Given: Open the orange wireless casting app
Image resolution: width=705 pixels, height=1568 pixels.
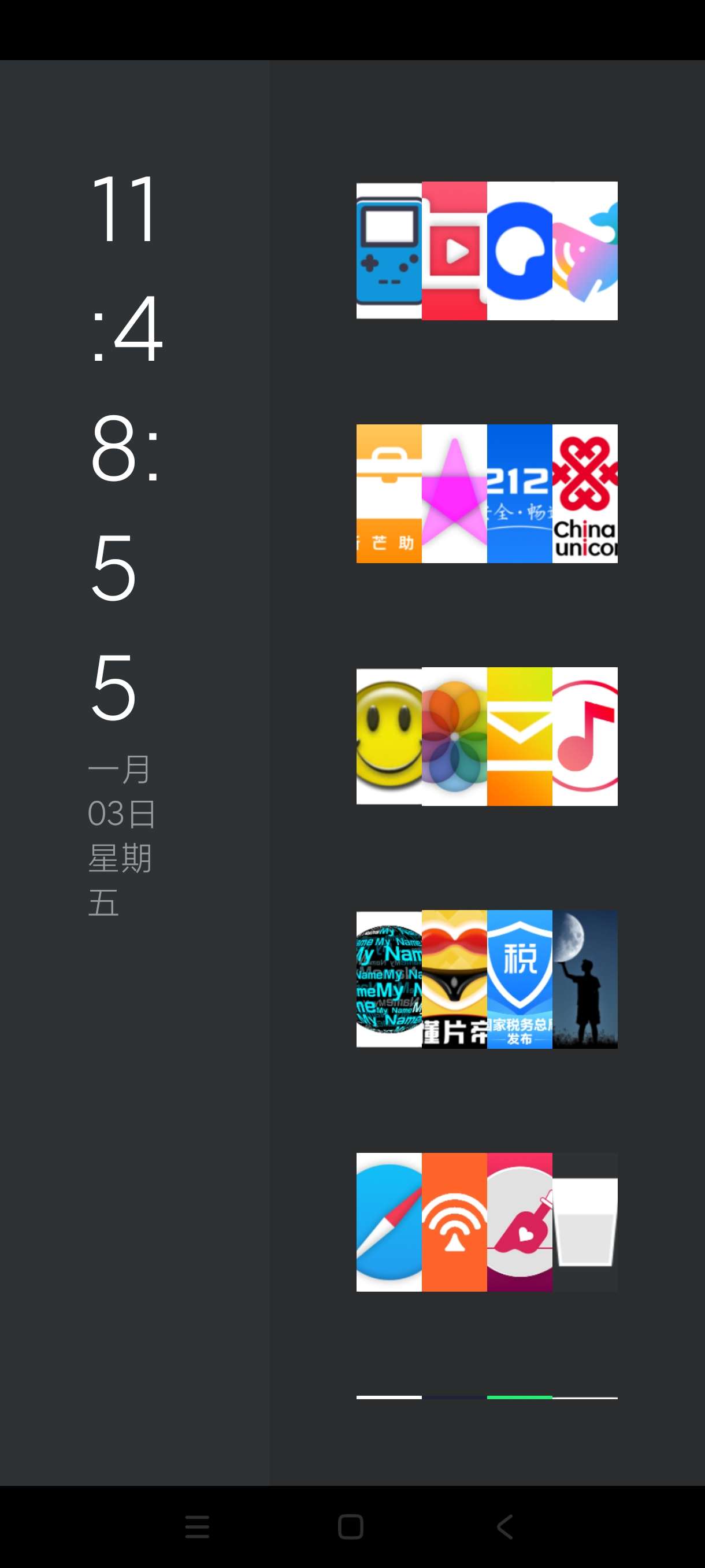Looking at the screenshot, I should [454, 1222].
